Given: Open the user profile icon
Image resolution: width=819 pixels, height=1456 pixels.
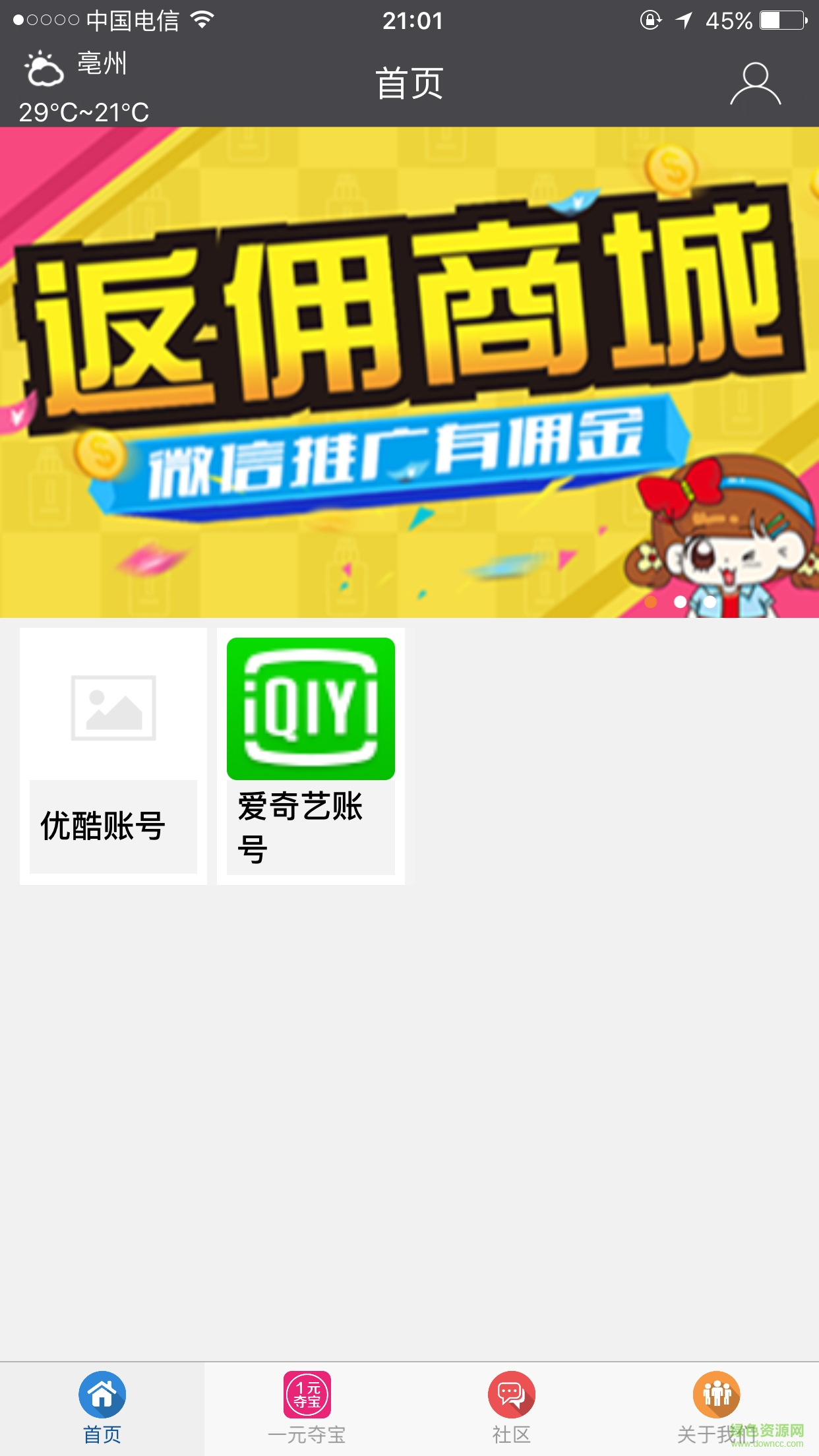Looking at the screenshot, I should coord(755,84).
